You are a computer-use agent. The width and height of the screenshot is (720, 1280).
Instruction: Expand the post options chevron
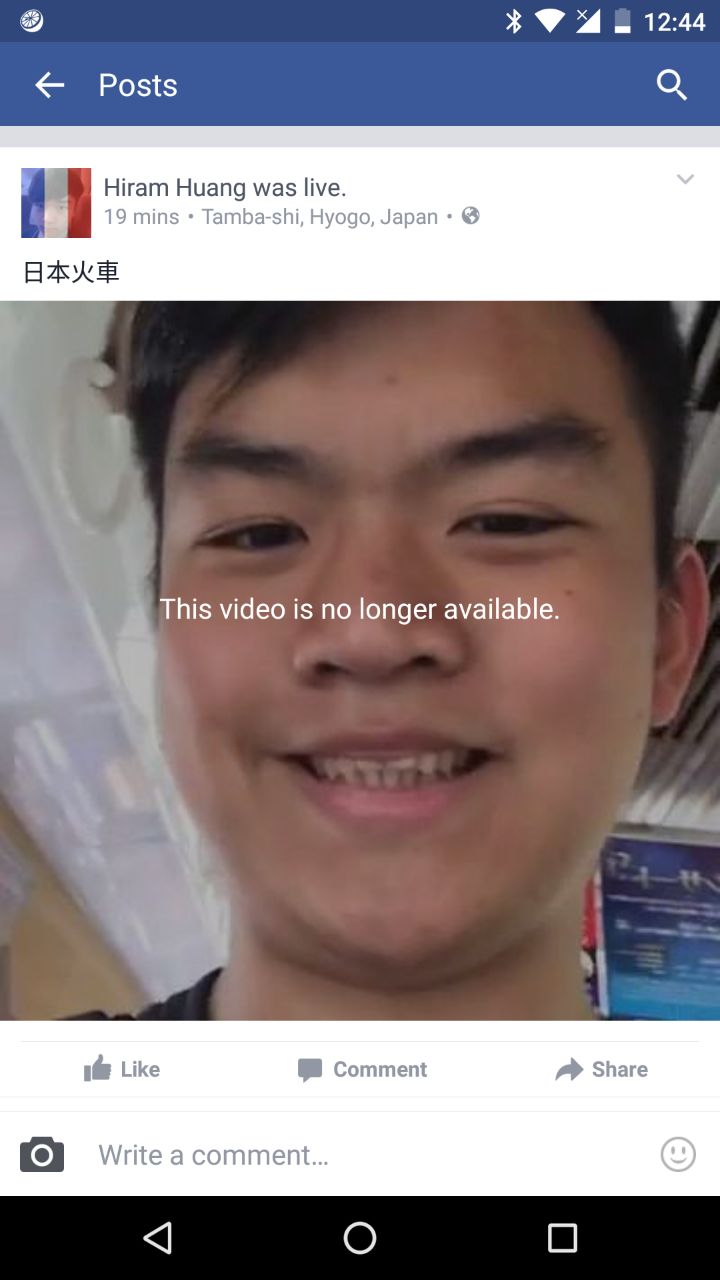(685, 180)
